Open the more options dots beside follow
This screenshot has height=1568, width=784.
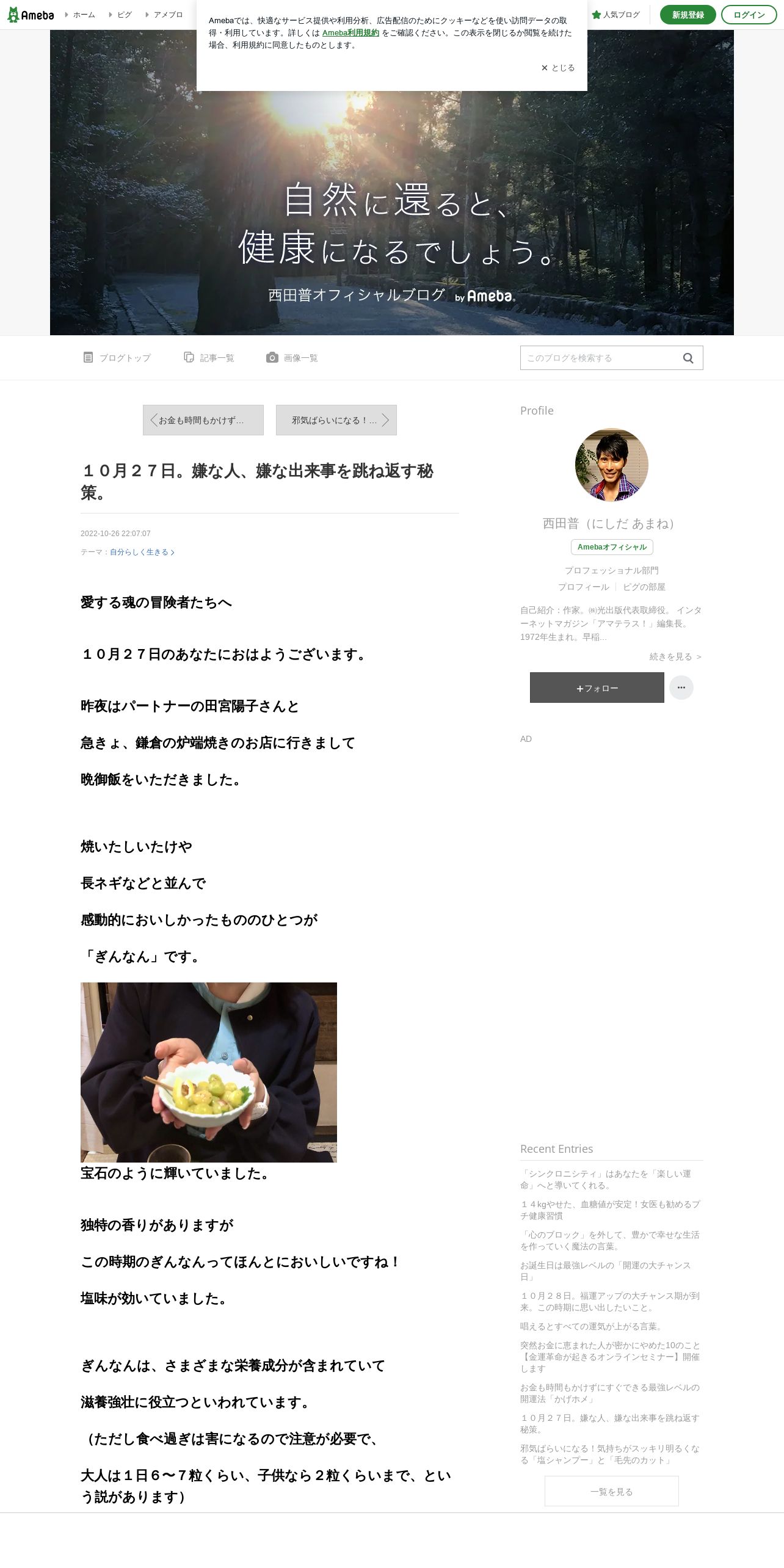(x=681, y=688)
